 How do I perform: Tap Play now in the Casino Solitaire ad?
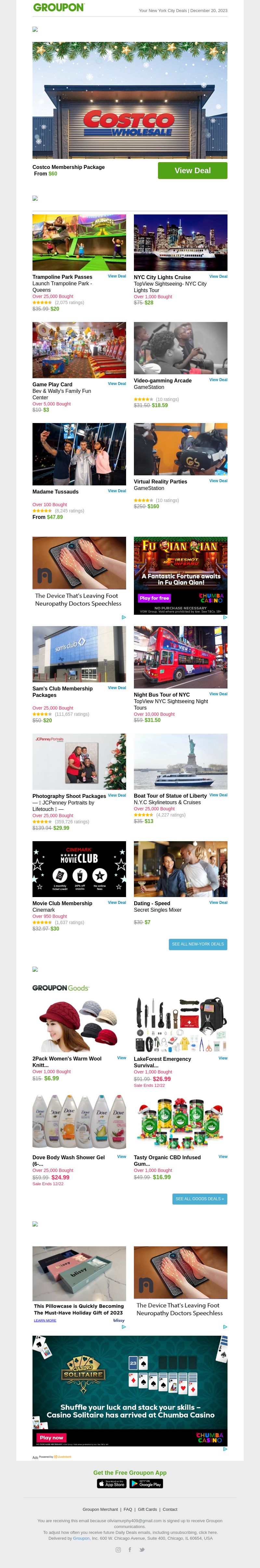(x=52, y=1437)
